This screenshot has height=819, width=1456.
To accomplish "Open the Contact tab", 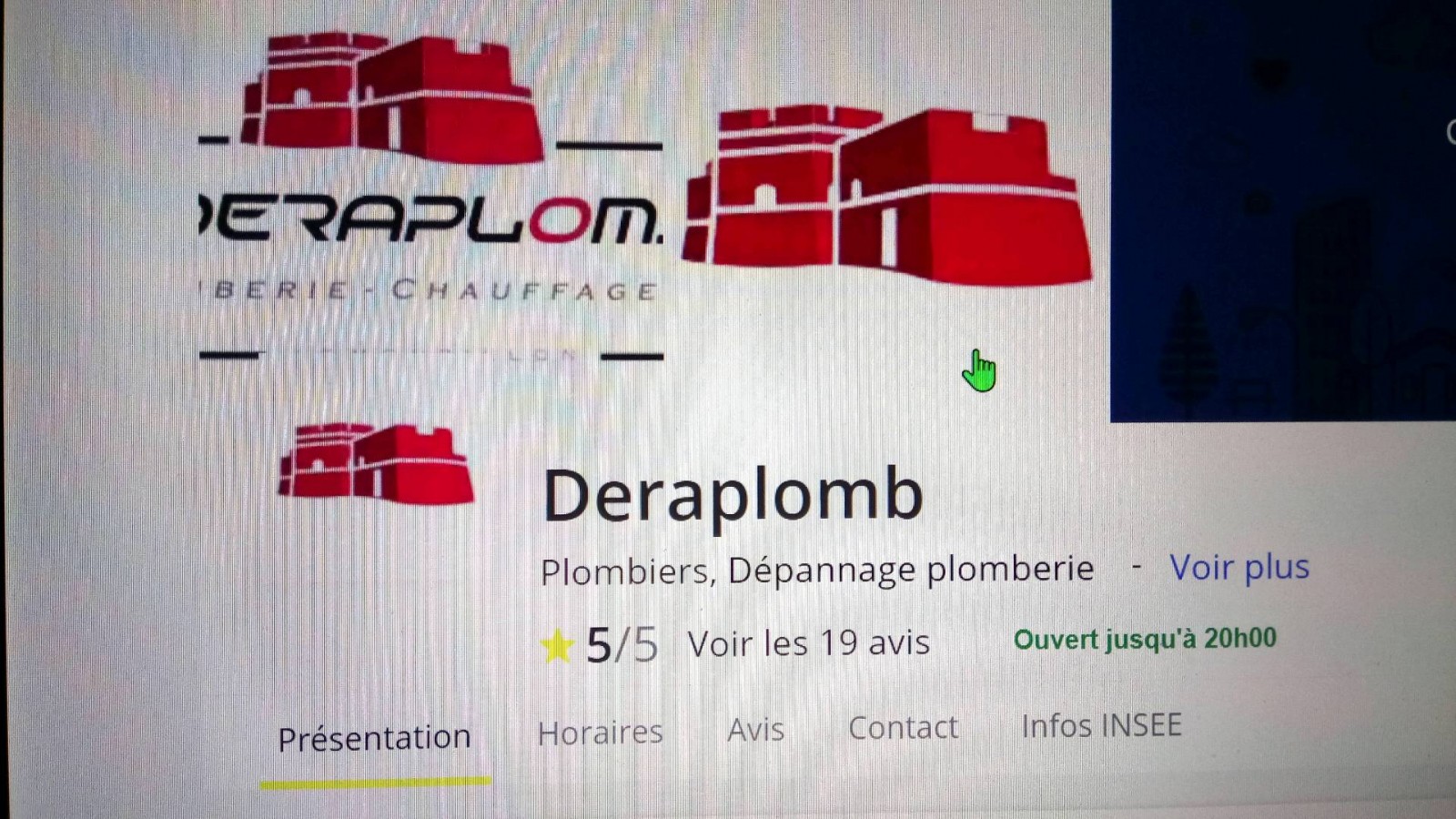I will click(903, 728).
